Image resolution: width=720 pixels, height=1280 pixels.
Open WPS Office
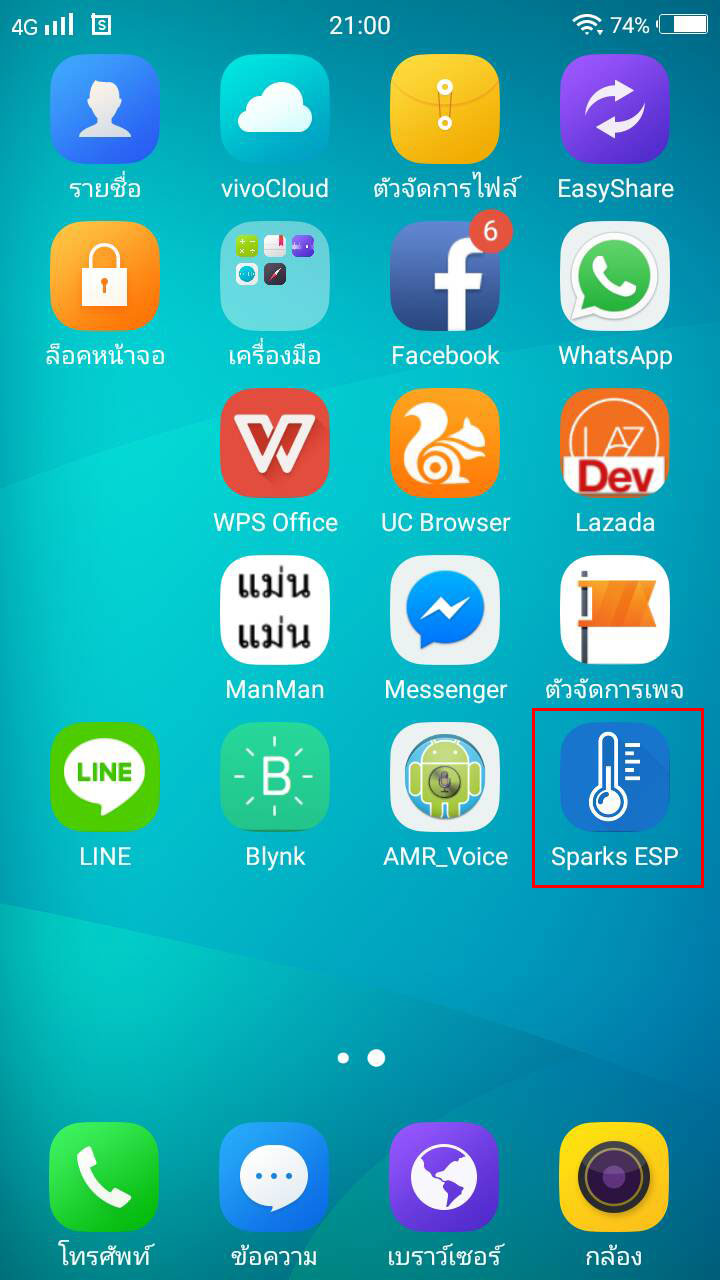[x=275, y=444]
